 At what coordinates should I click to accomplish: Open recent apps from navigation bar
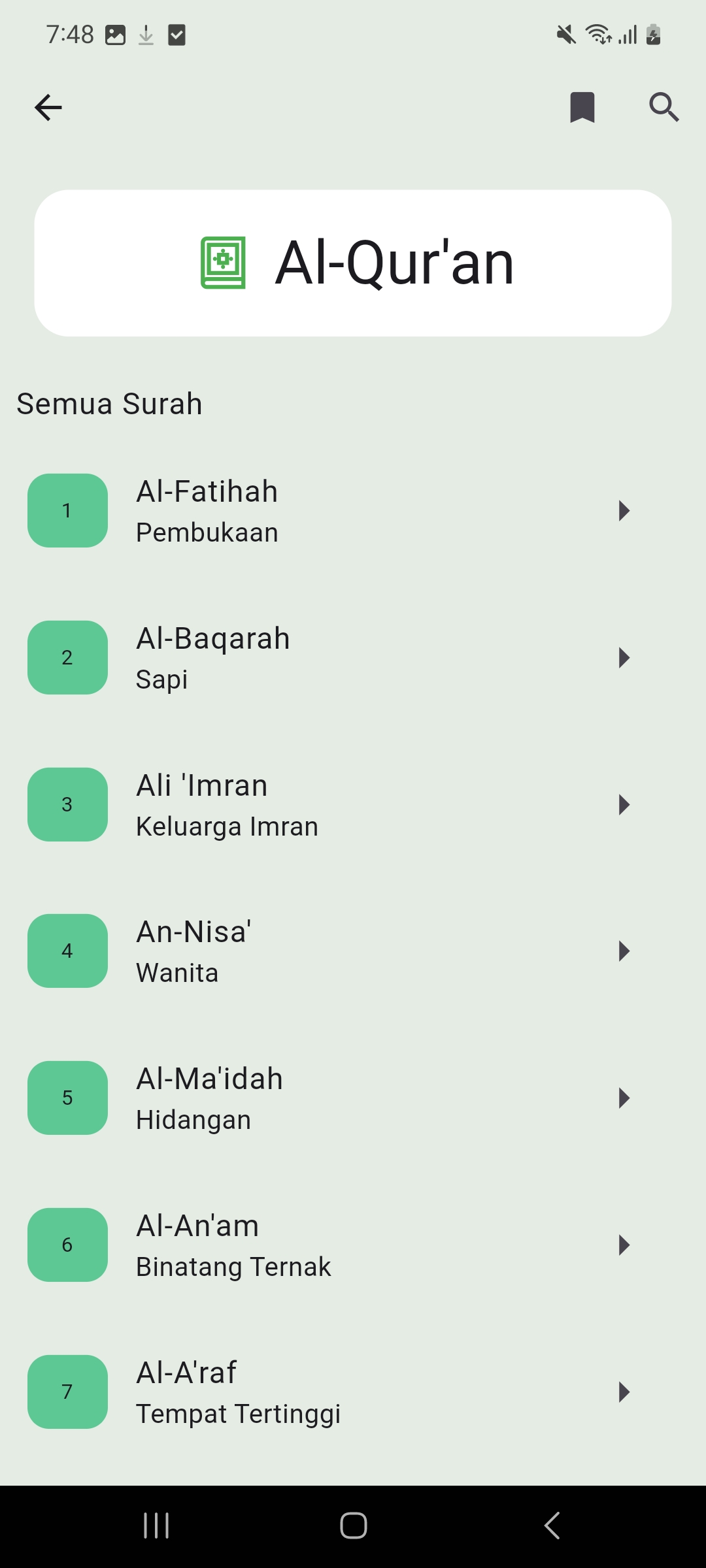(156, 1526)
